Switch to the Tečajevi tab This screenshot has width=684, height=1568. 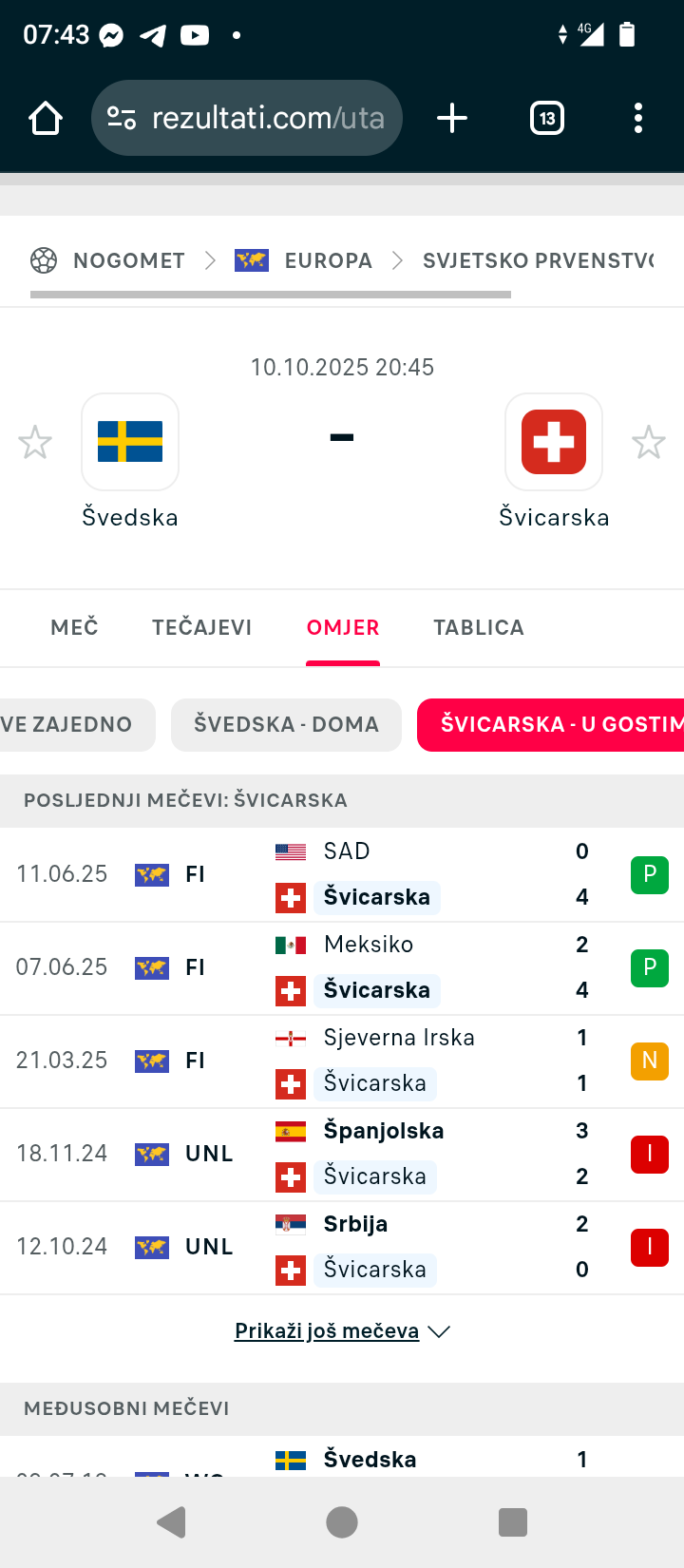point(201,627)
